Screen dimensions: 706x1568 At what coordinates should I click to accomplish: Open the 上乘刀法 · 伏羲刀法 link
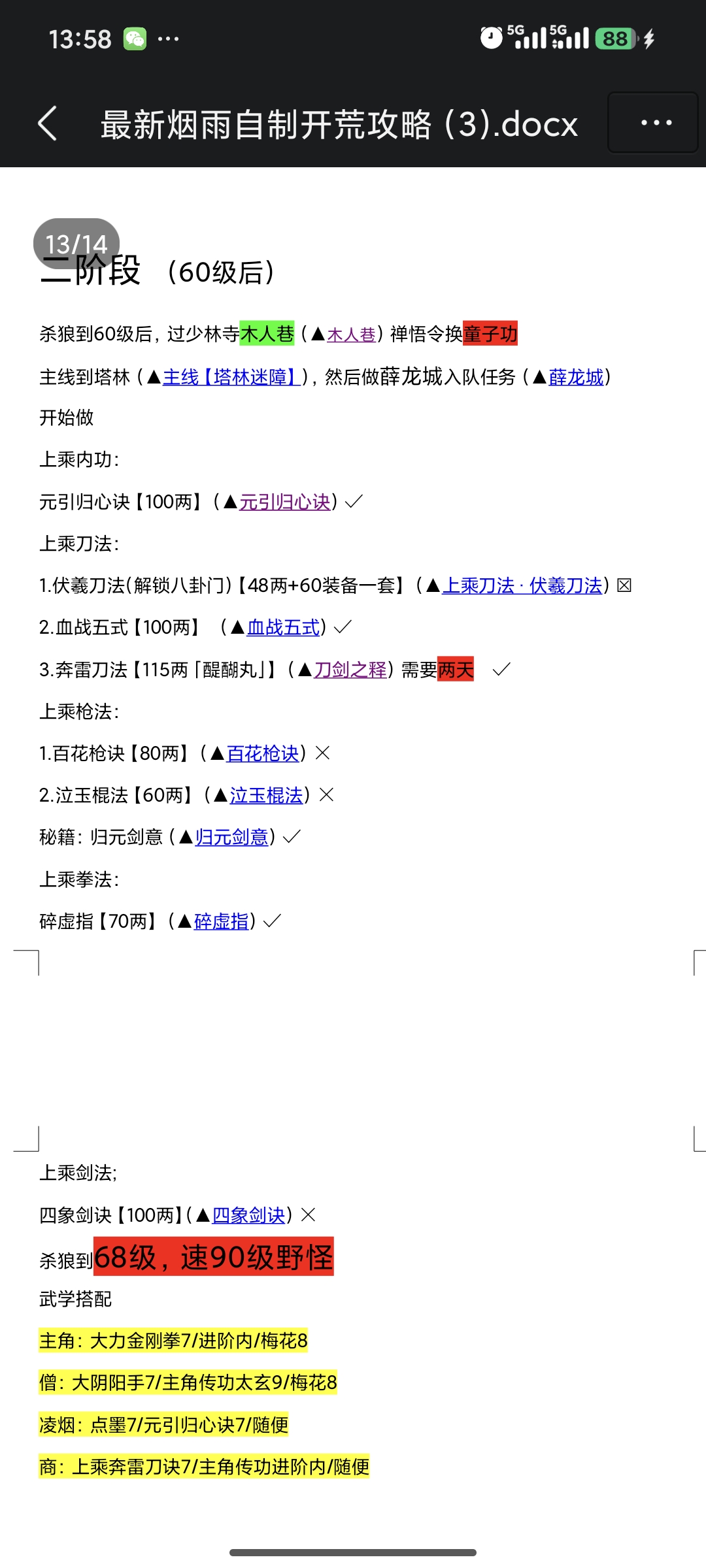tap(522, 586)
